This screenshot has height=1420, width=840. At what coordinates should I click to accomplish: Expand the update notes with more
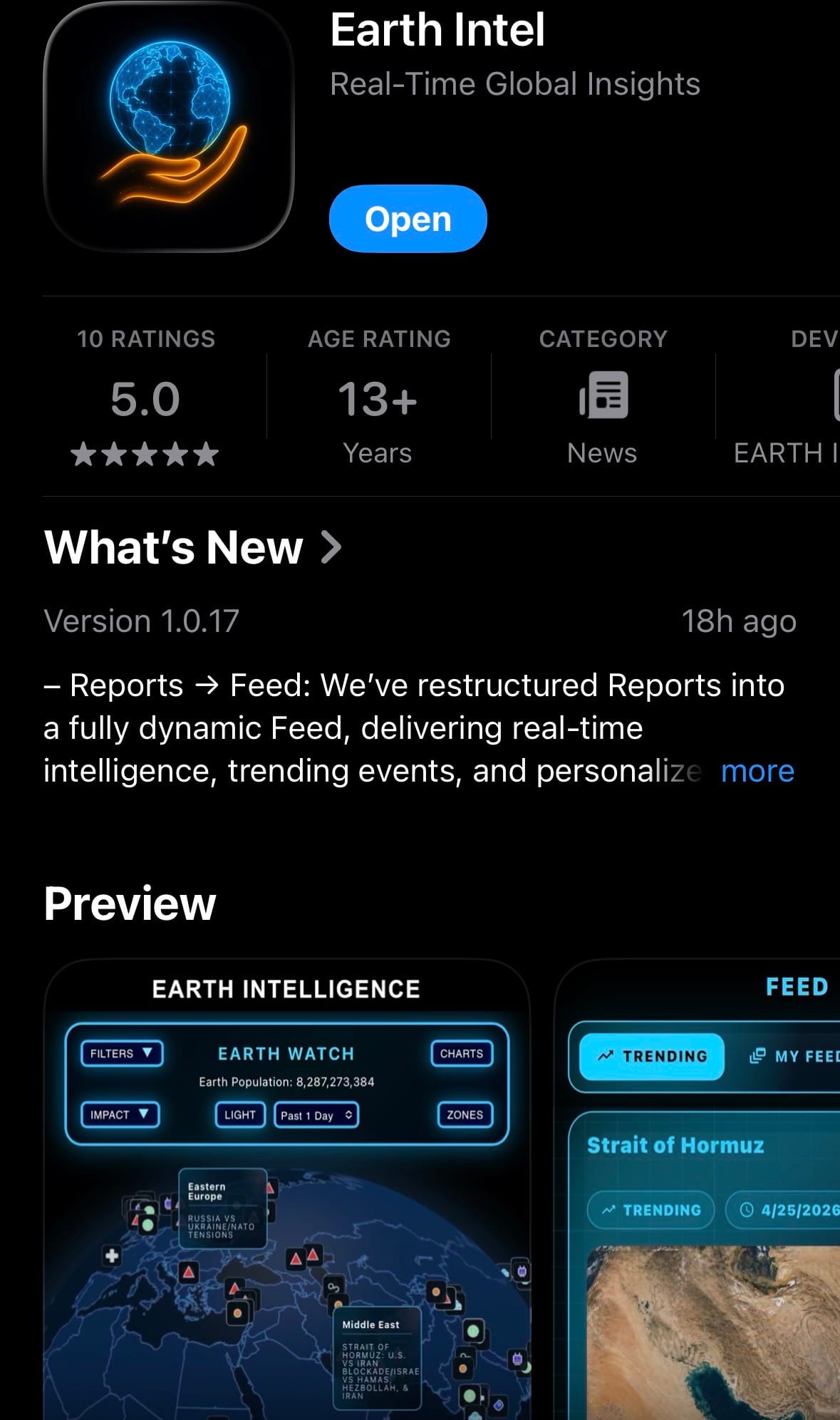pyautogui.click(x=757, y=771)
